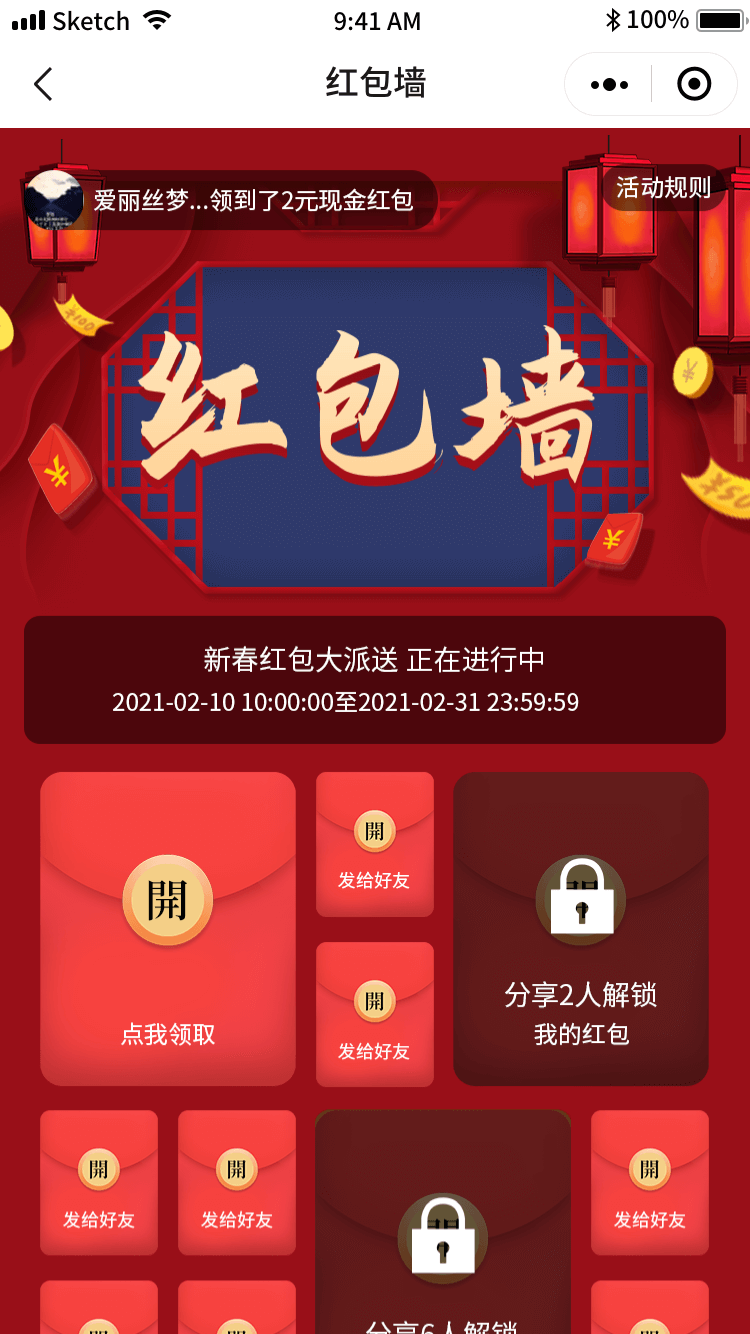Unlock the 分享2人解锁 我的红包 card

(581, 928)
